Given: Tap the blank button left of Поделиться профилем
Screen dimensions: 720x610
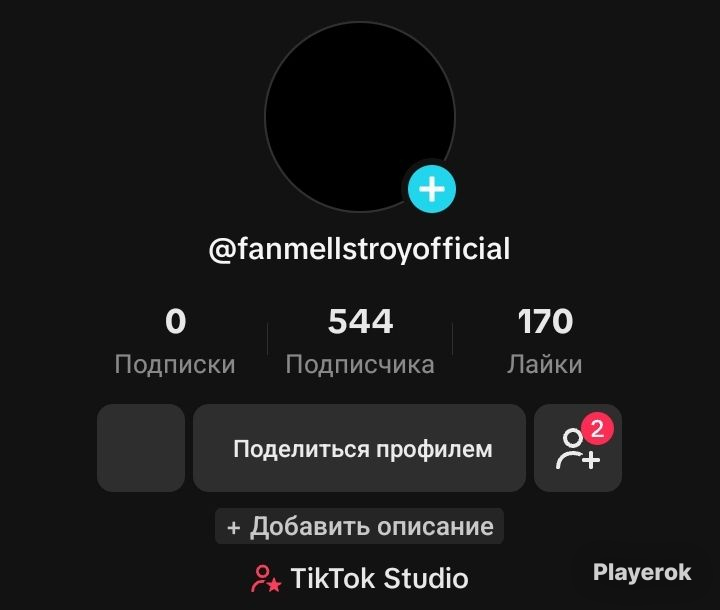Looking at the screenshot, I should (x=141, y=448).
